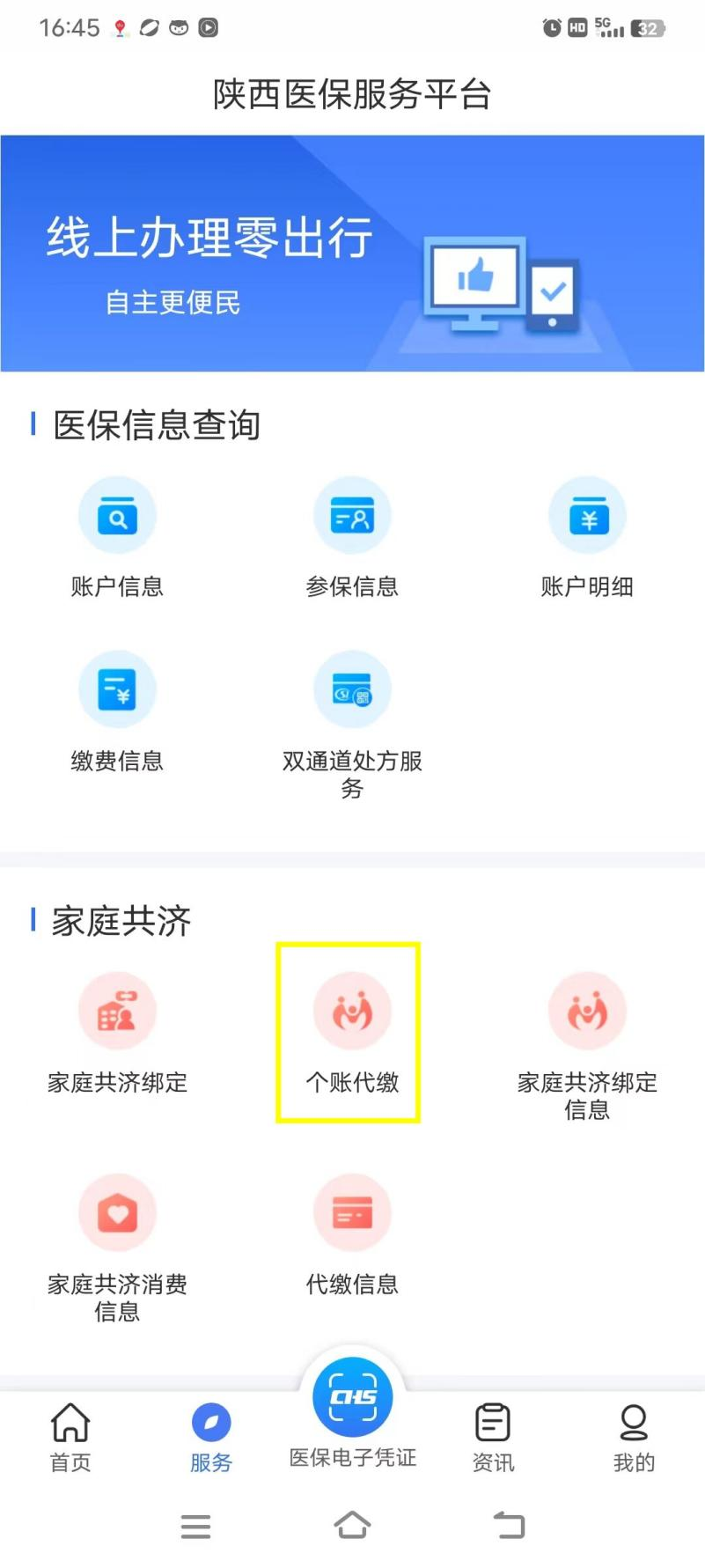
Task: Switch to the 首页 tab
Action: 70,1437
